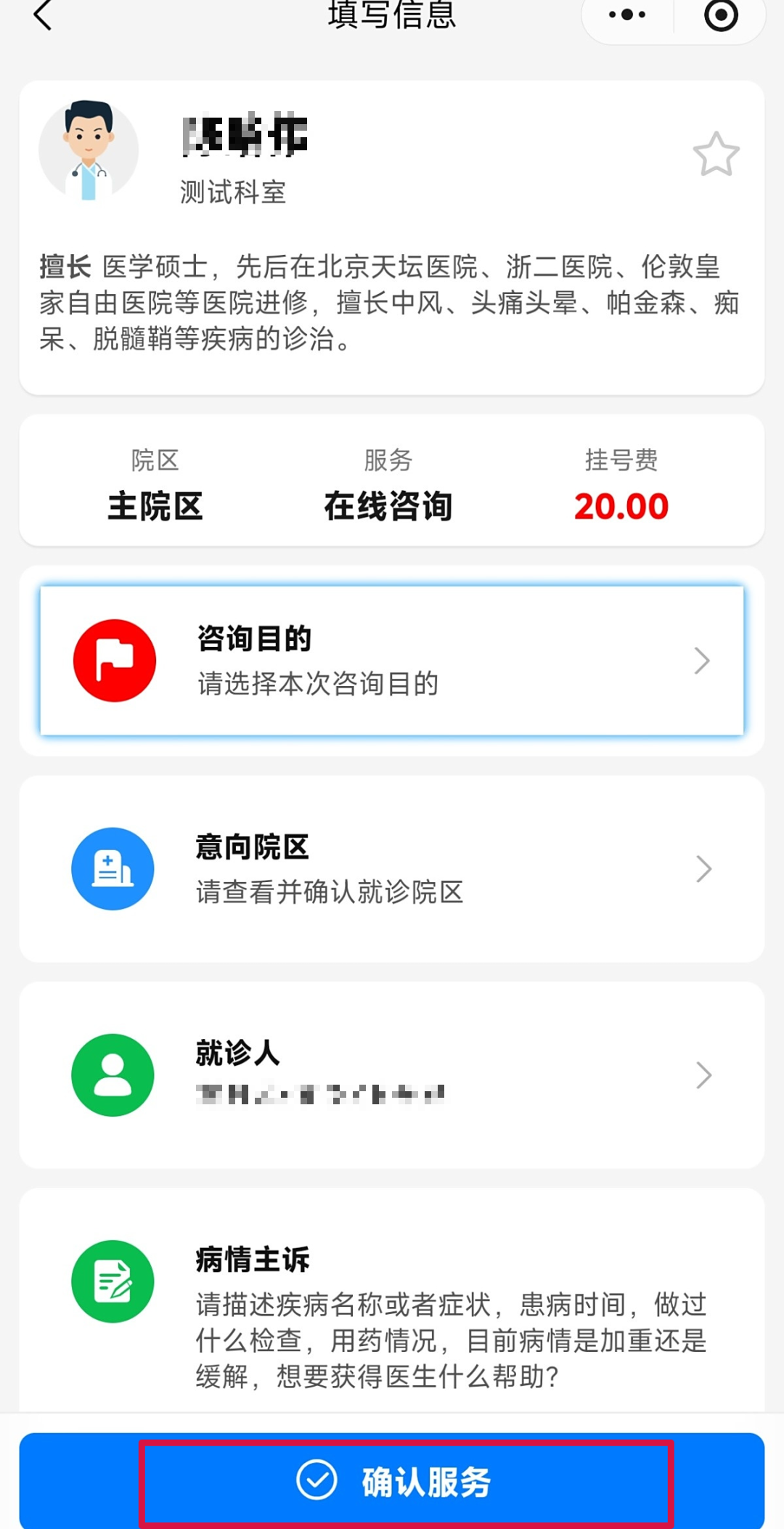Select the 在线咨询 service option
This screenshot has width=784, height=1529.
click(x=388, y=507)
